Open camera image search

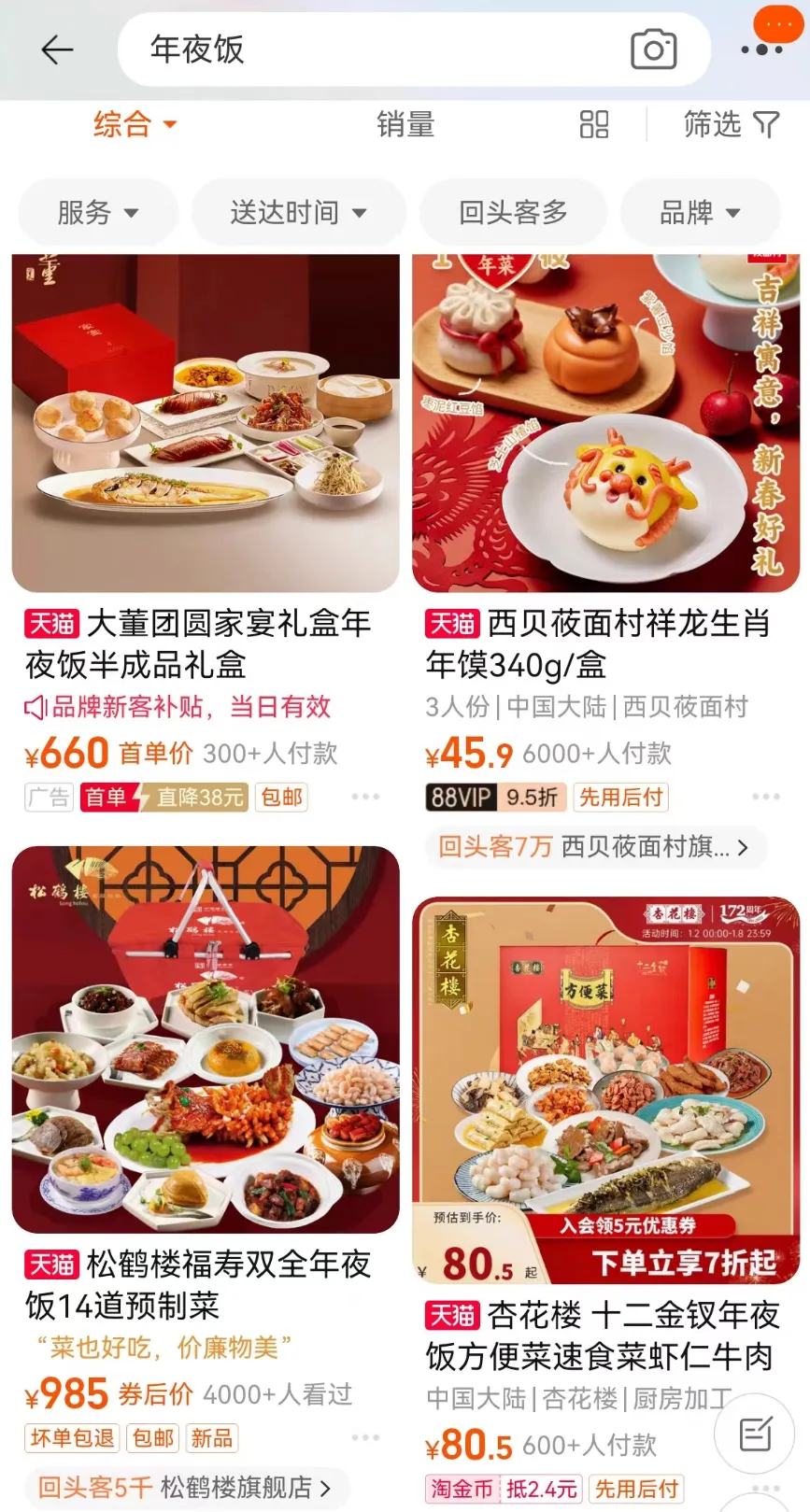653,49
